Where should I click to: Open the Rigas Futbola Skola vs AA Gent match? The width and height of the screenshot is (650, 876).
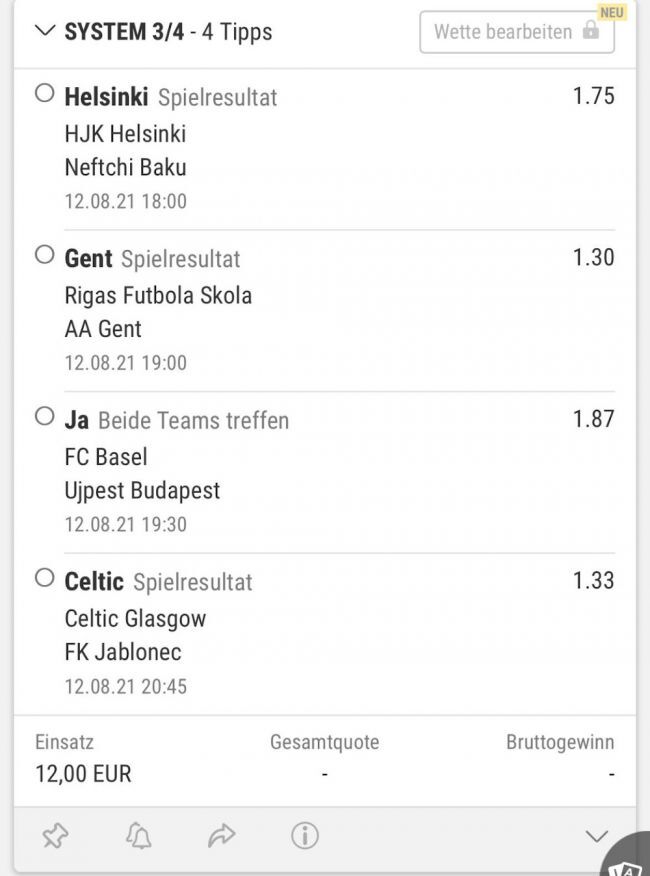point(158,312)
